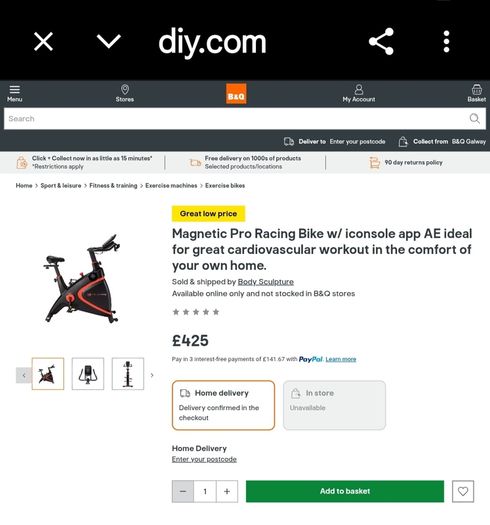The image size is (490, 525).
Task: Share this diy.com page
Action: point(381,42)
